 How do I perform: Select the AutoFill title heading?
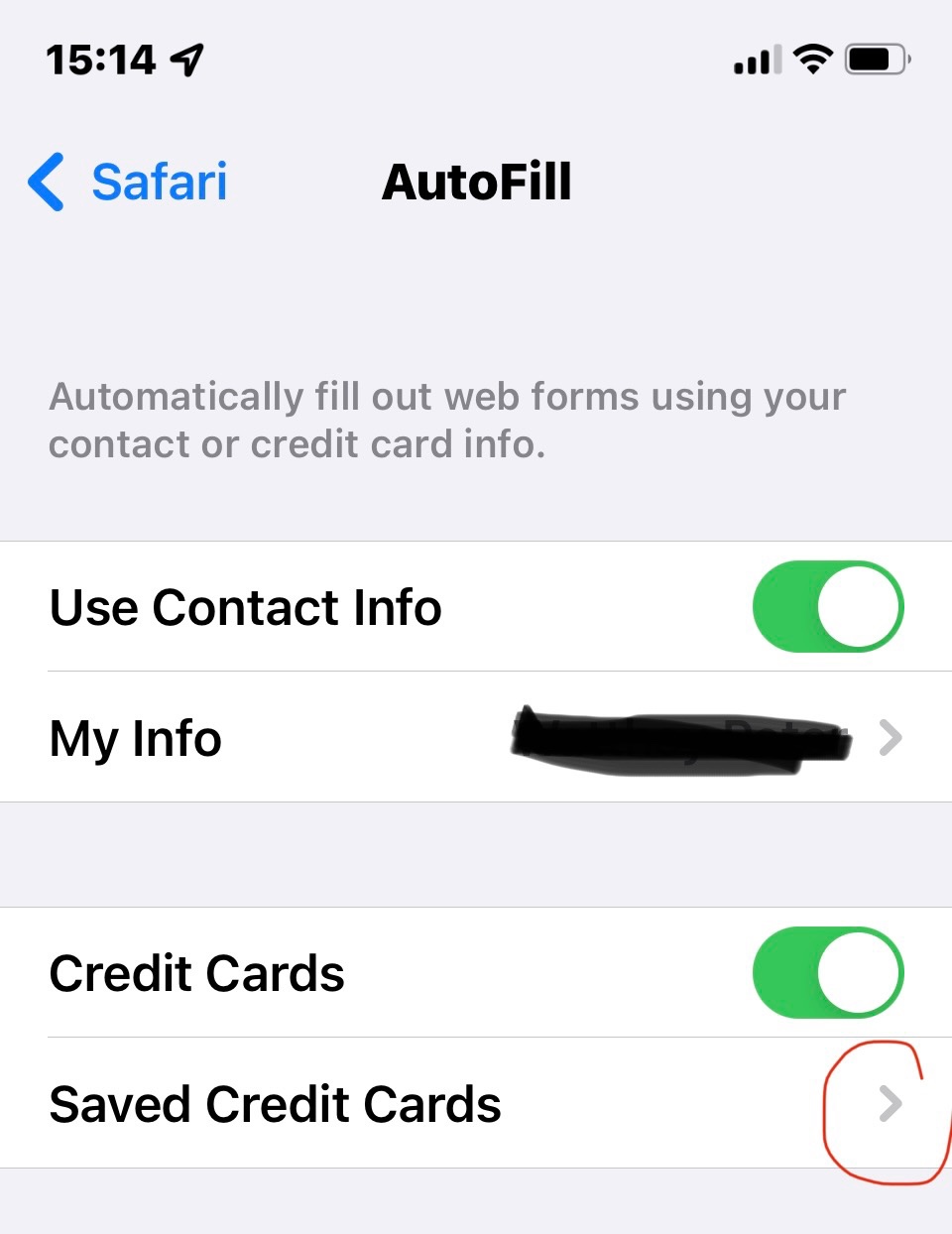pos(477,182)
